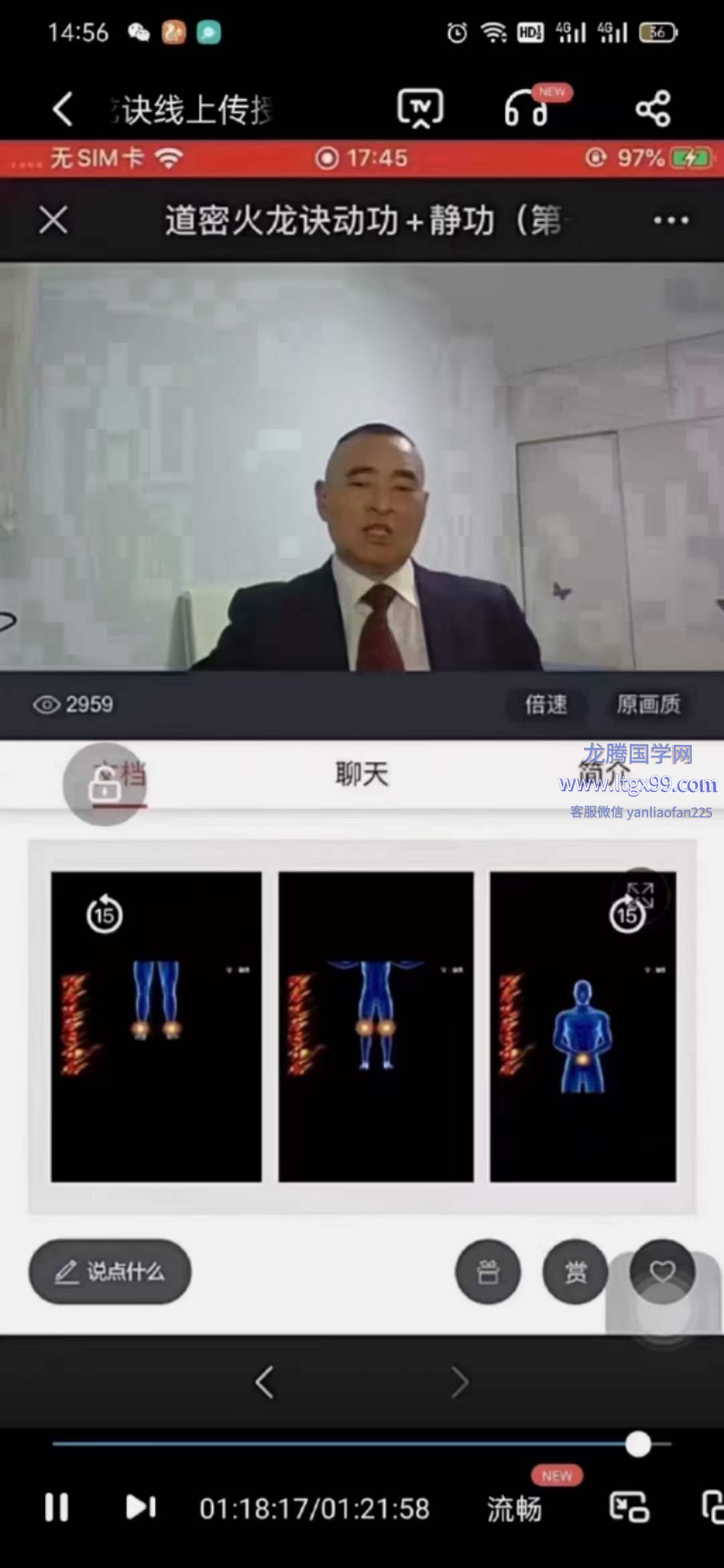
Task: Share this video
Action: [652, 109]
